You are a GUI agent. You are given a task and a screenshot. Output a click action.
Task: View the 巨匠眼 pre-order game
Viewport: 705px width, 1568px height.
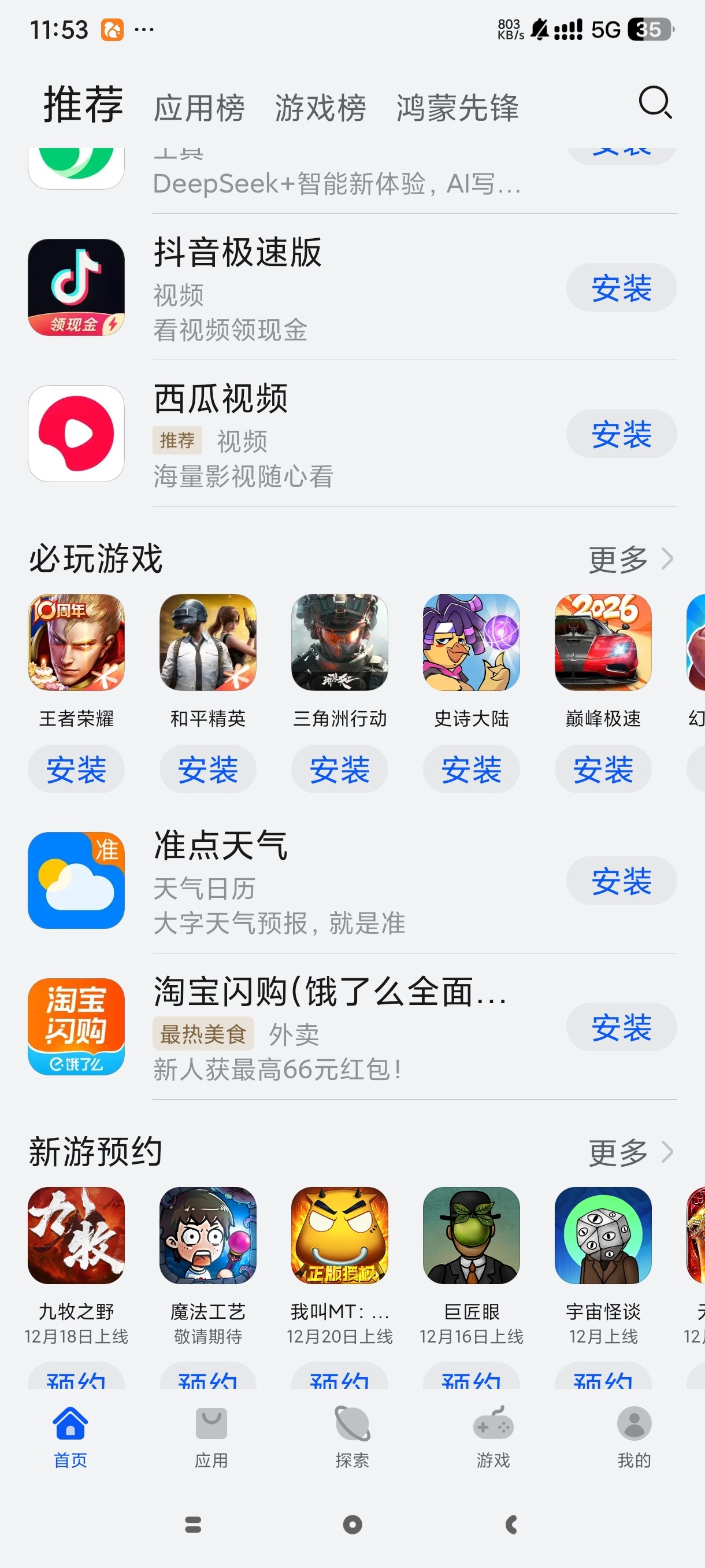click(471, 1236)
